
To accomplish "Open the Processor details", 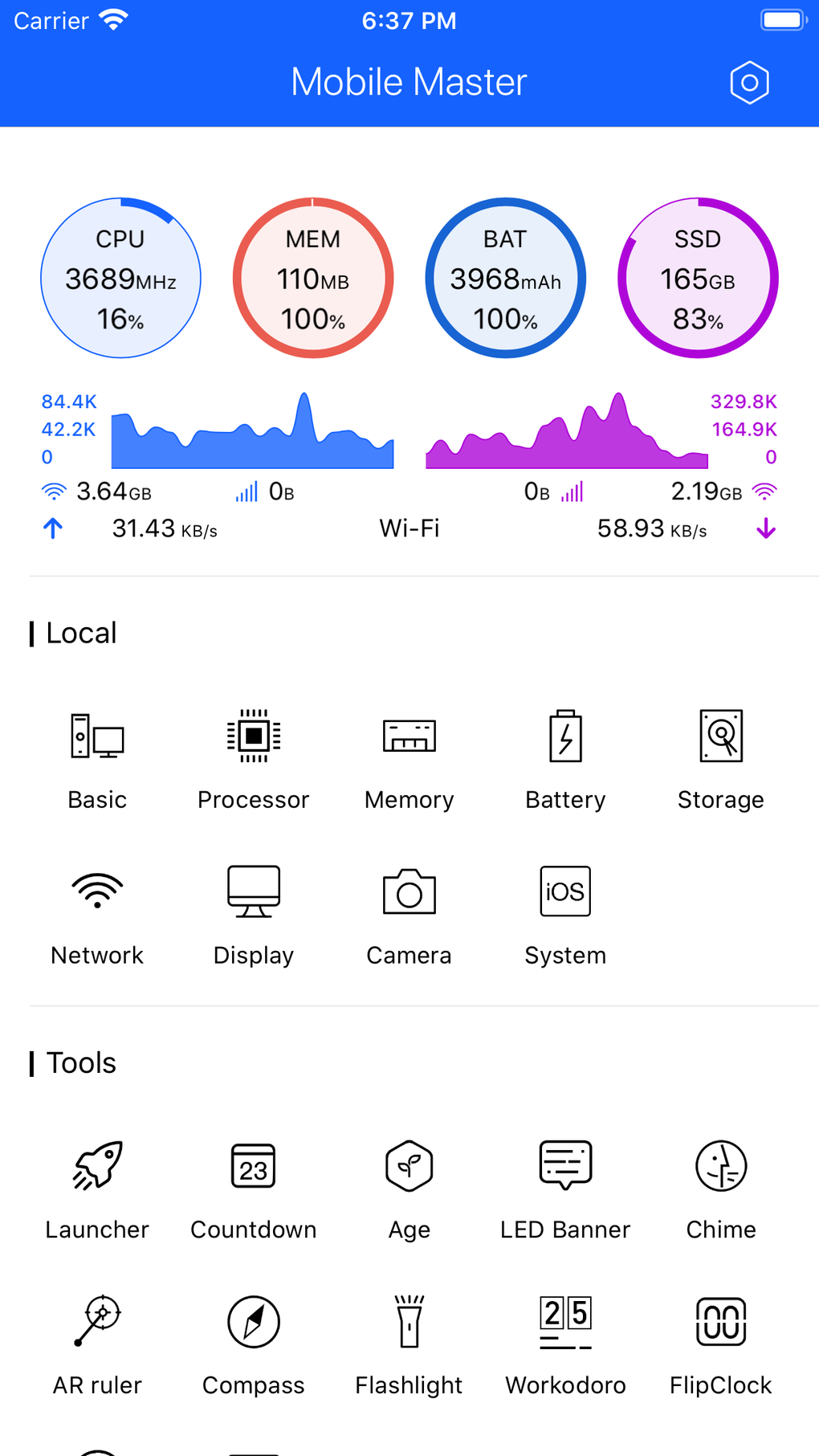I will (253, 755).
